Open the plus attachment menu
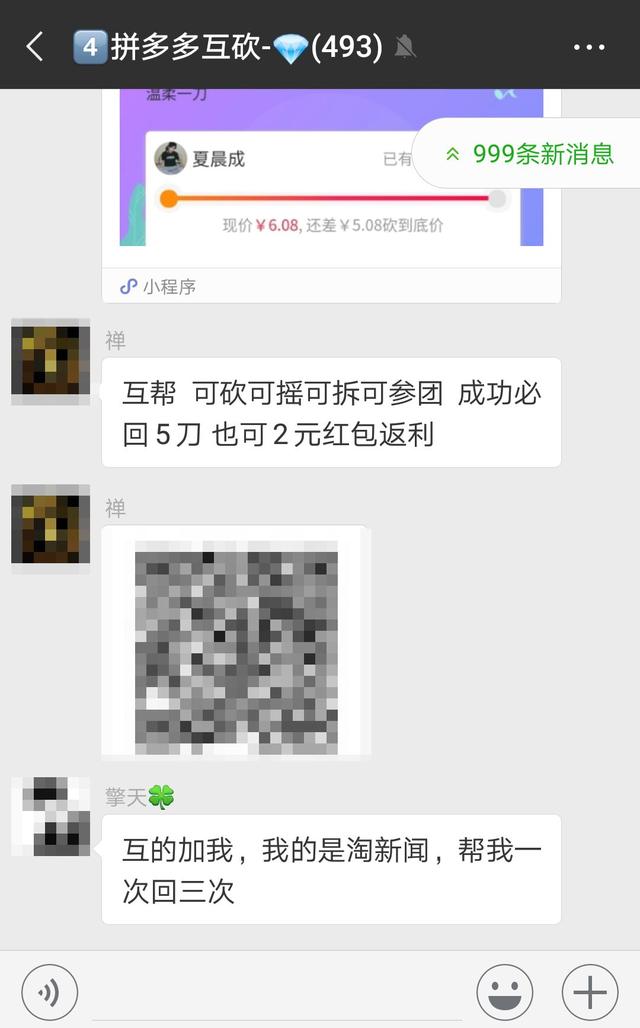 coord(590,992)
